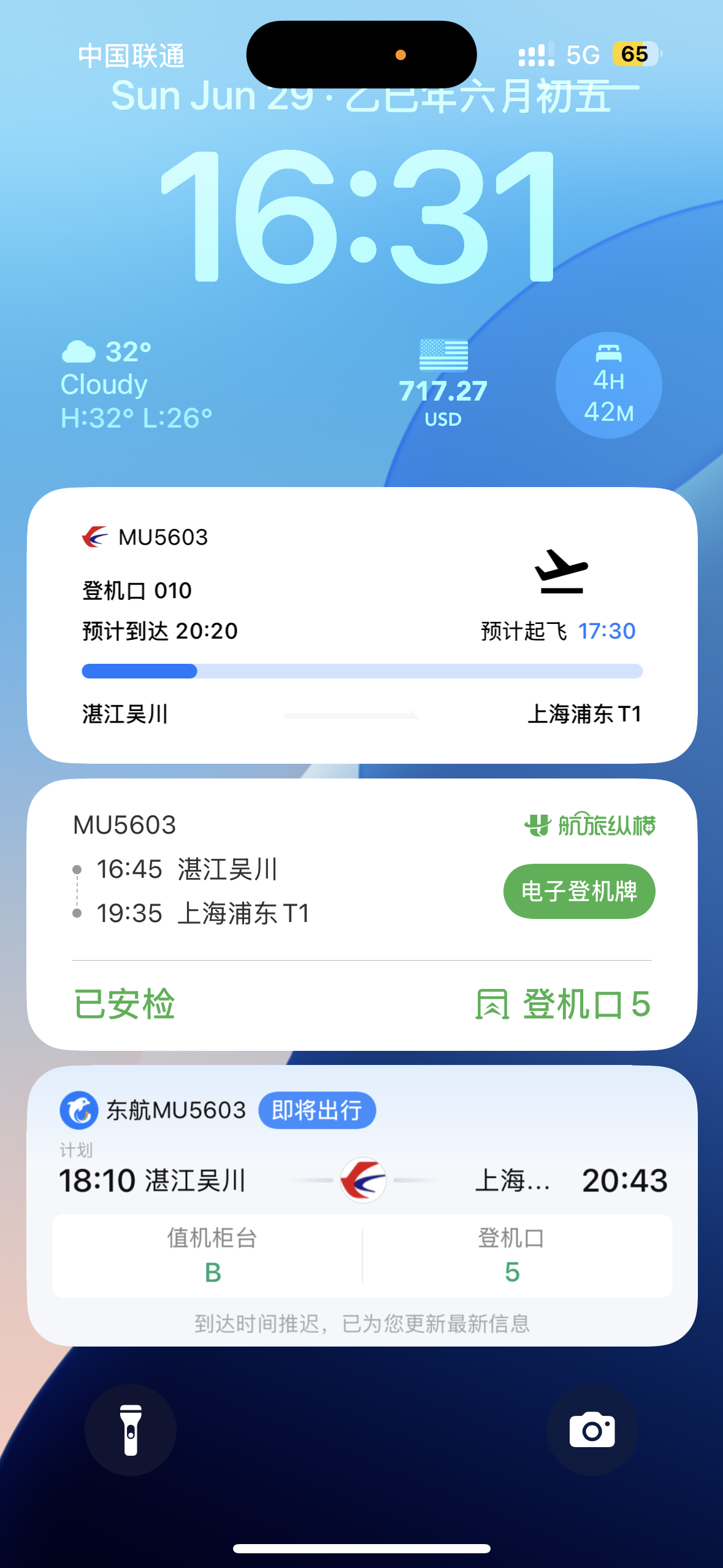Open the China Eastern MU5603 live activity card
Viewport: 723px width, 1568px height.
(362, 625)
